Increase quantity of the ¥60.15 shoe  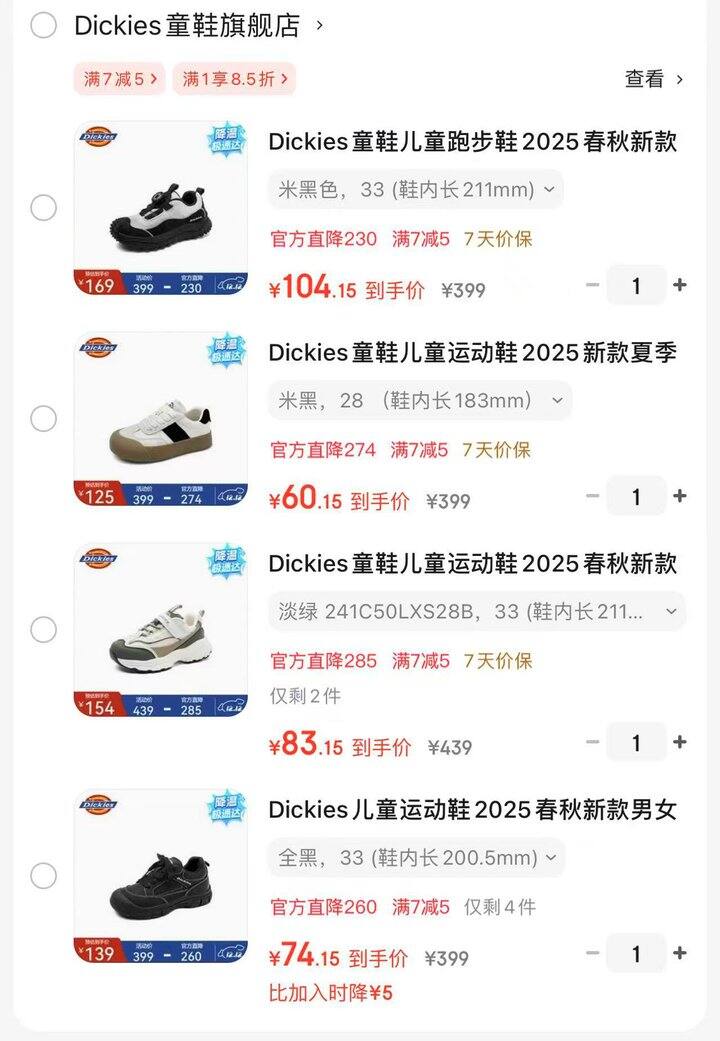[x=680, y=496]
